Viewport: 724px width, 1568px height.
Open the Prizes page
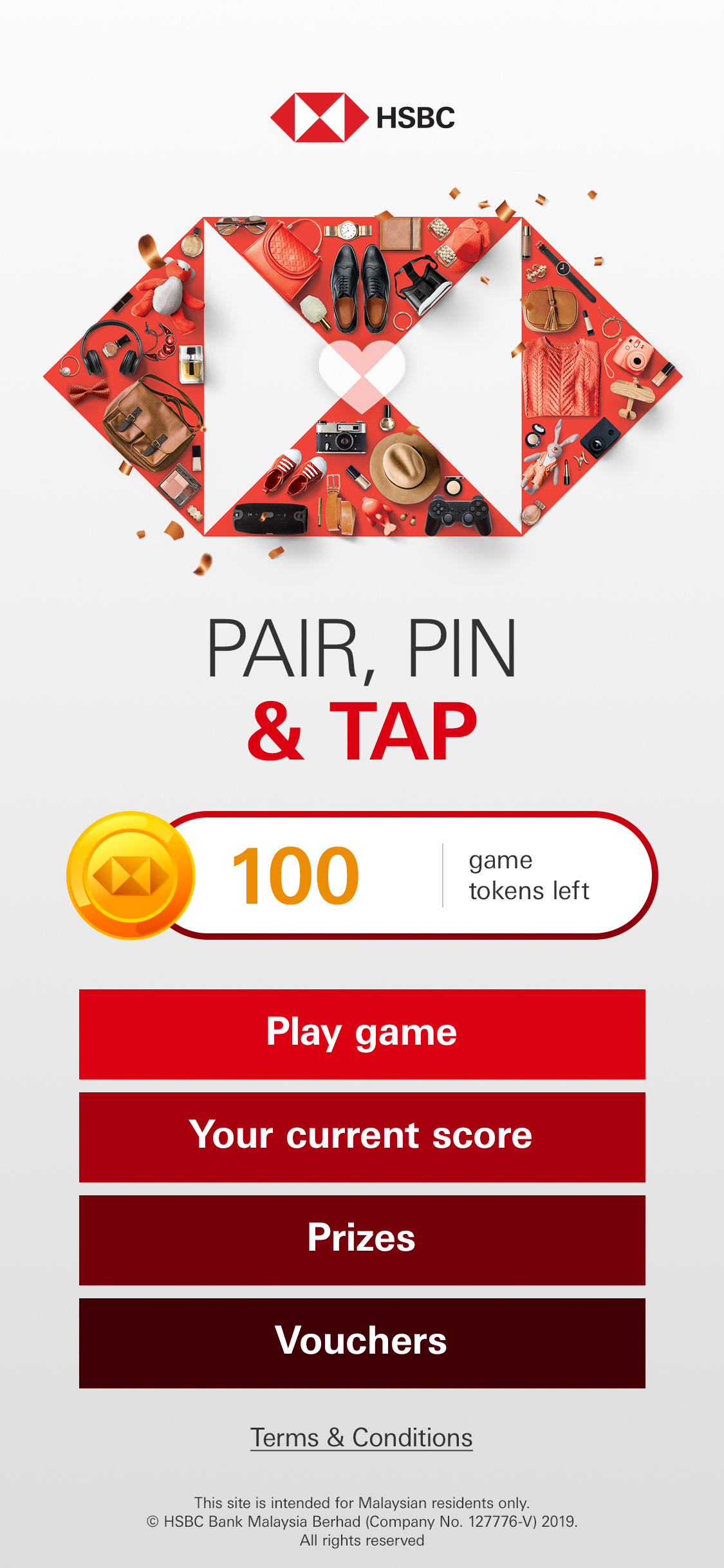[x=362, y=1240]
